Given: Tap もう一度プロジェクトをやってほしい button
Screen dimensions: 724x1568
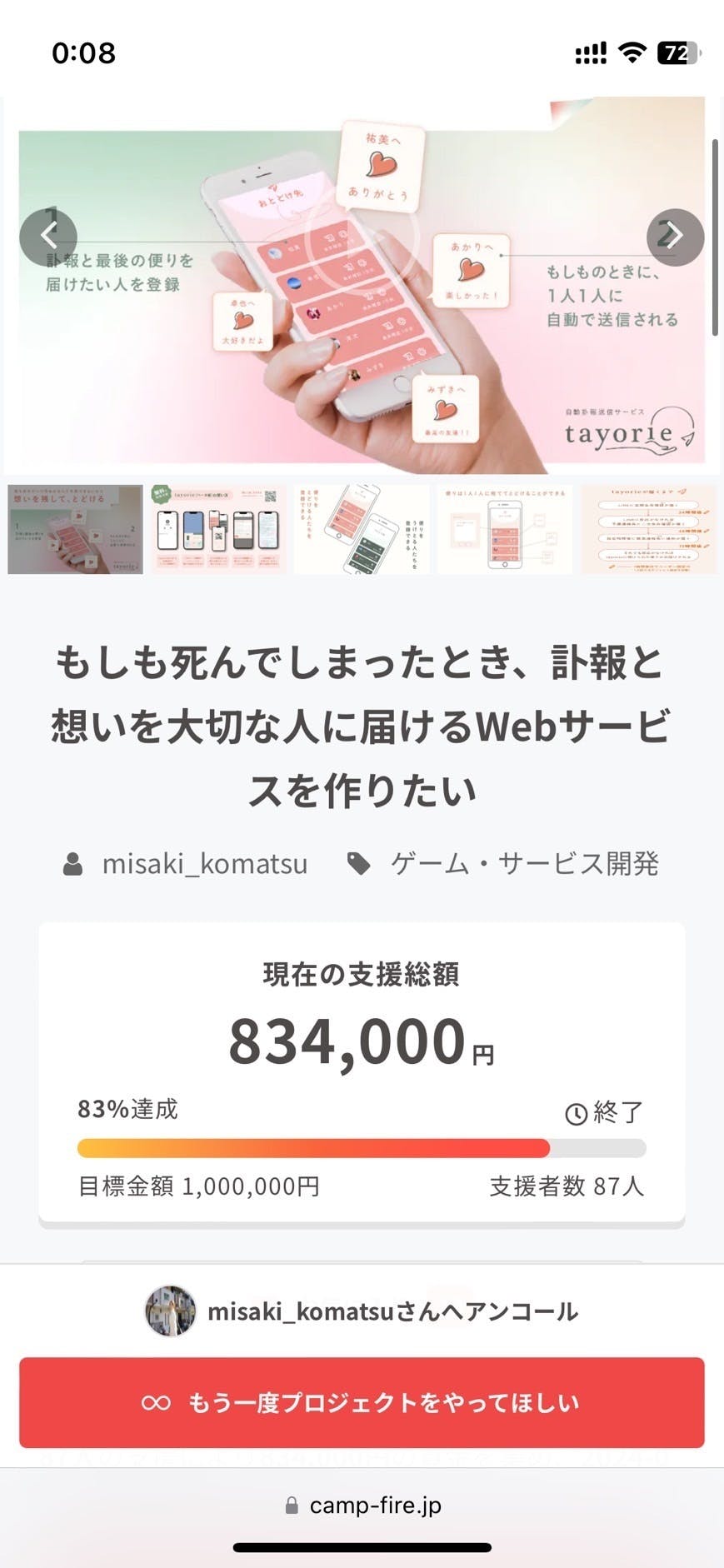Looking at the screenshot, I should tap(362, 1402).
